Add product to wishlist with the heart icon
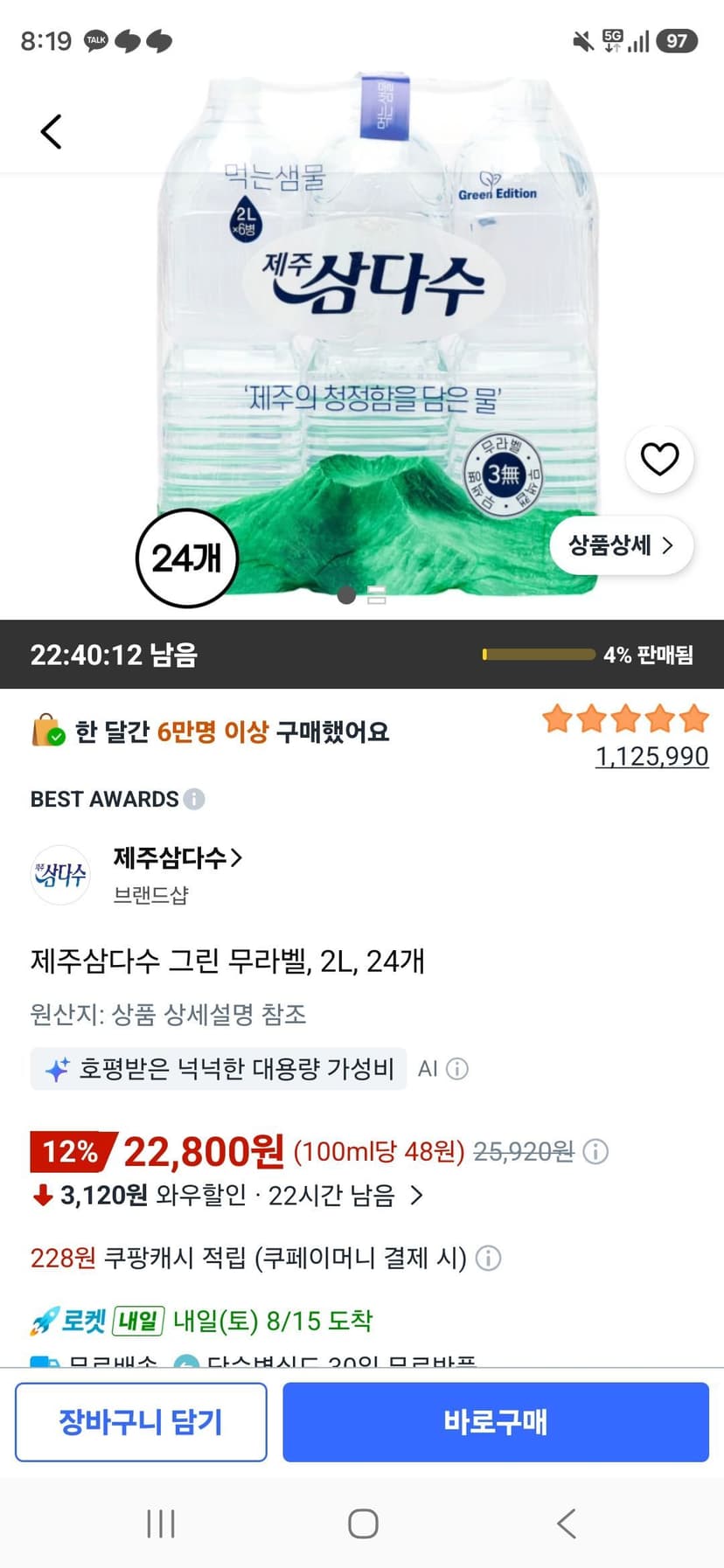724x1568 pixels. point(659,459)
